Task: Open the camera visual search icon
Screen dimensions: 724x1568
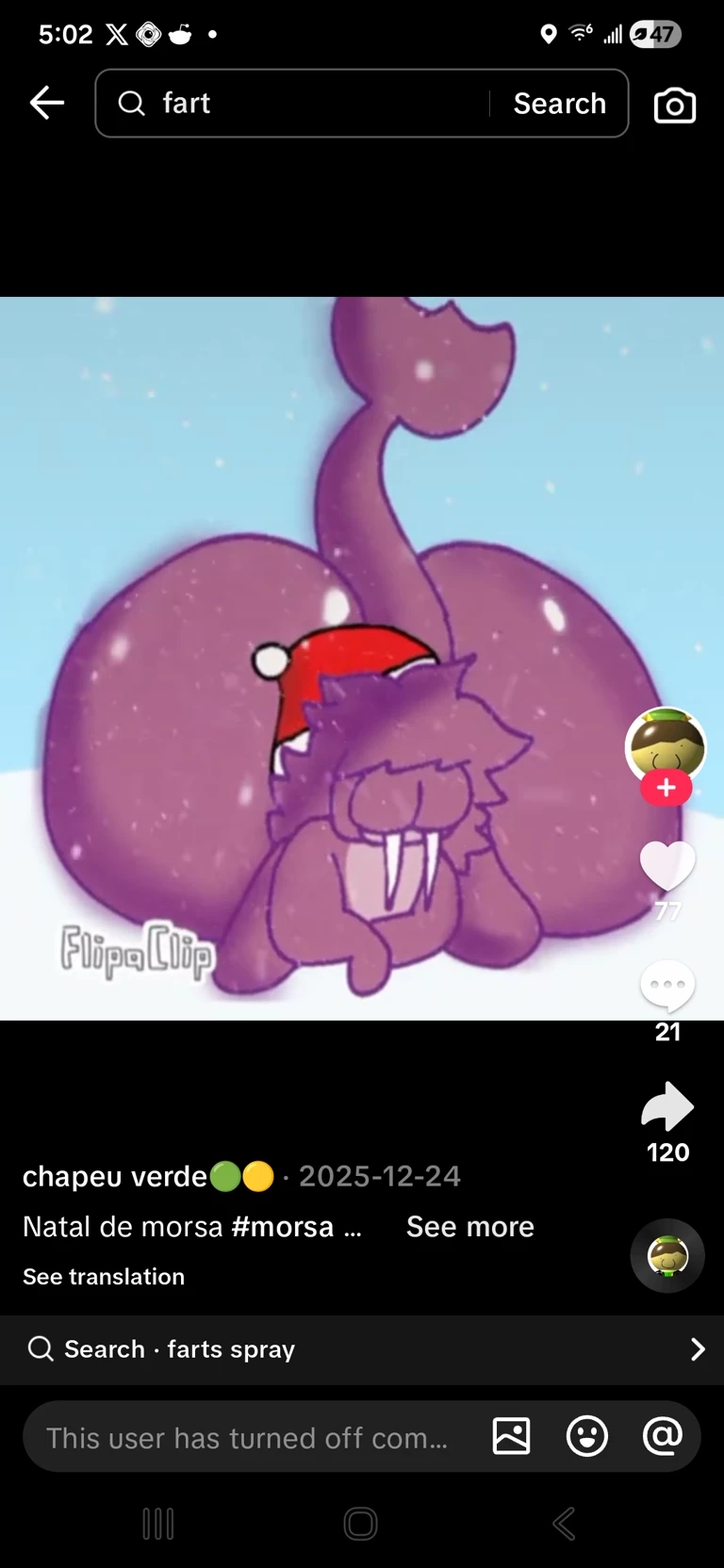Action: pyautogui.click(x=675, y=105)
